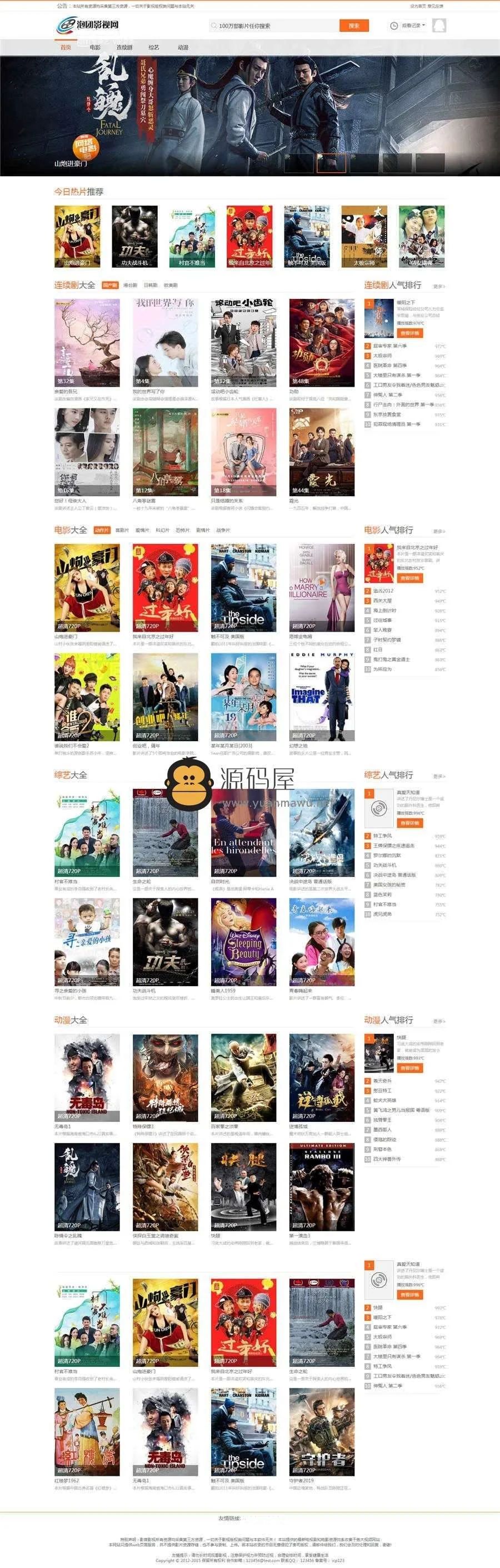Open 太极宗师 in today's hot picks

(364, 236)
